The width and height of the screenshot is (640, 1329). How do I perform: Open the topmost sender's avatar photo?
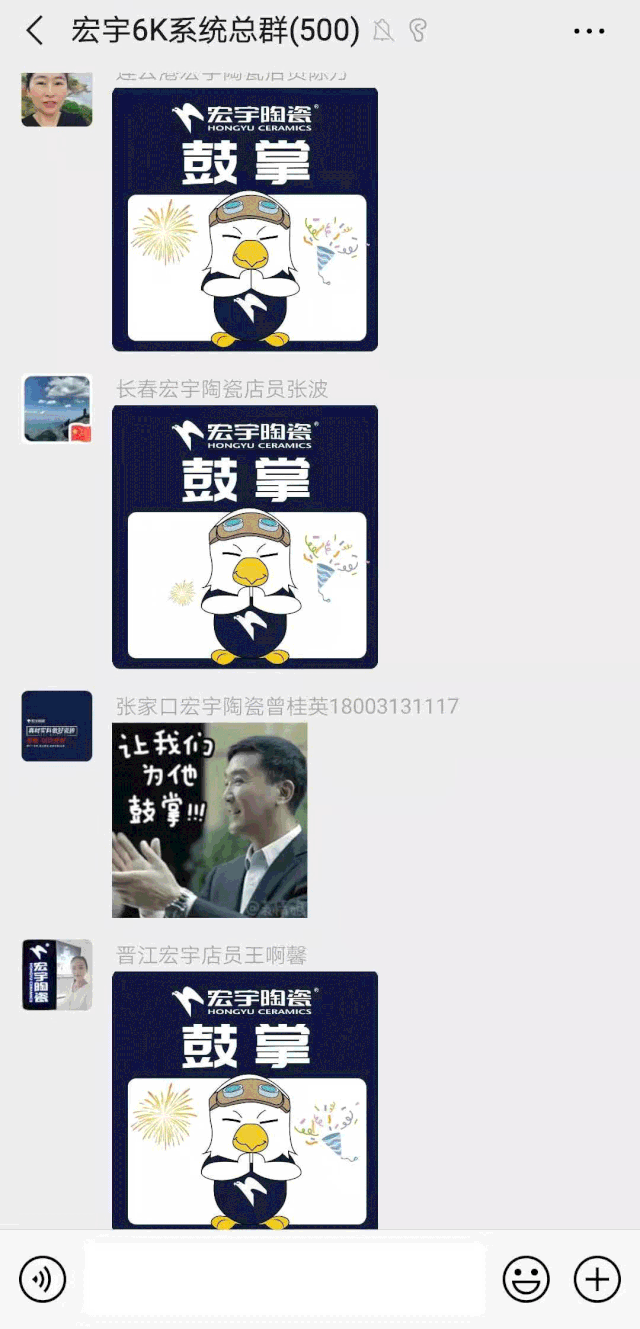coord(57,99)
